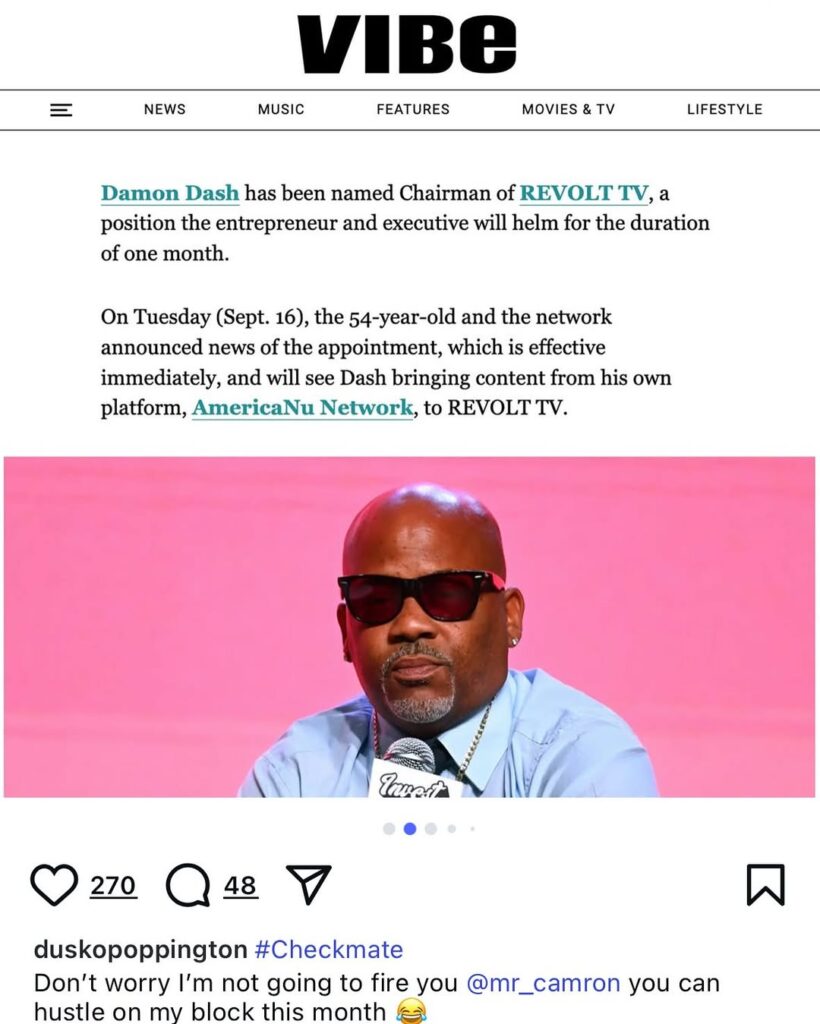Open duskopoppington's profile
The width and height of the screenshot is (820, 1024).
coord(140,949)
